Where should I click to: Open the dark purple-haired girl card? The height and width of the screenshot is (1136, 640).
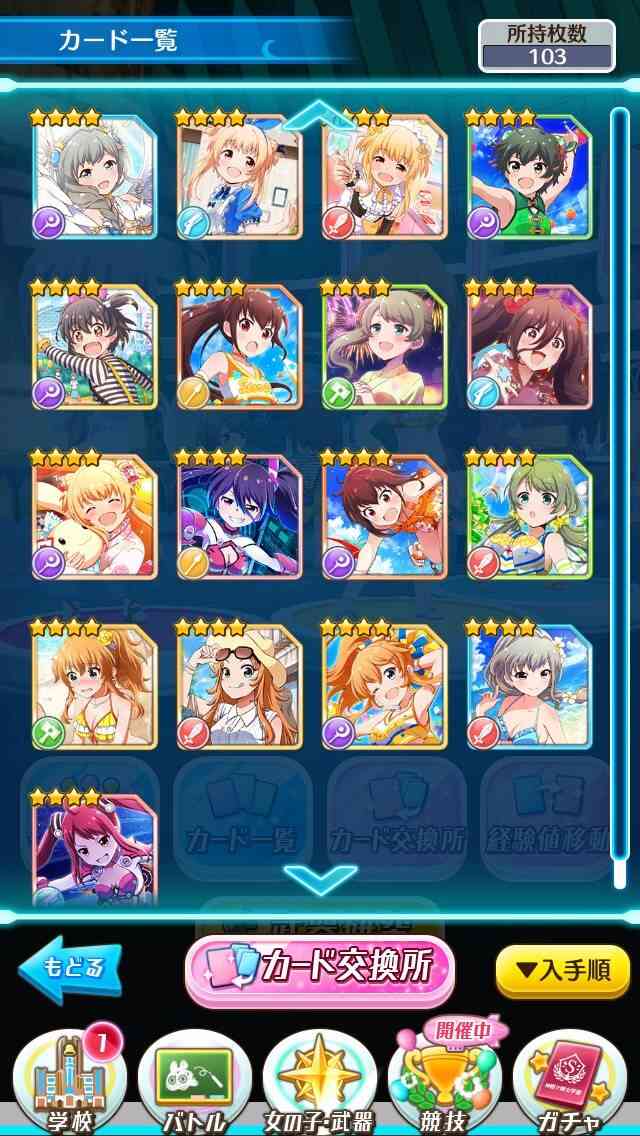pos(239,517)
